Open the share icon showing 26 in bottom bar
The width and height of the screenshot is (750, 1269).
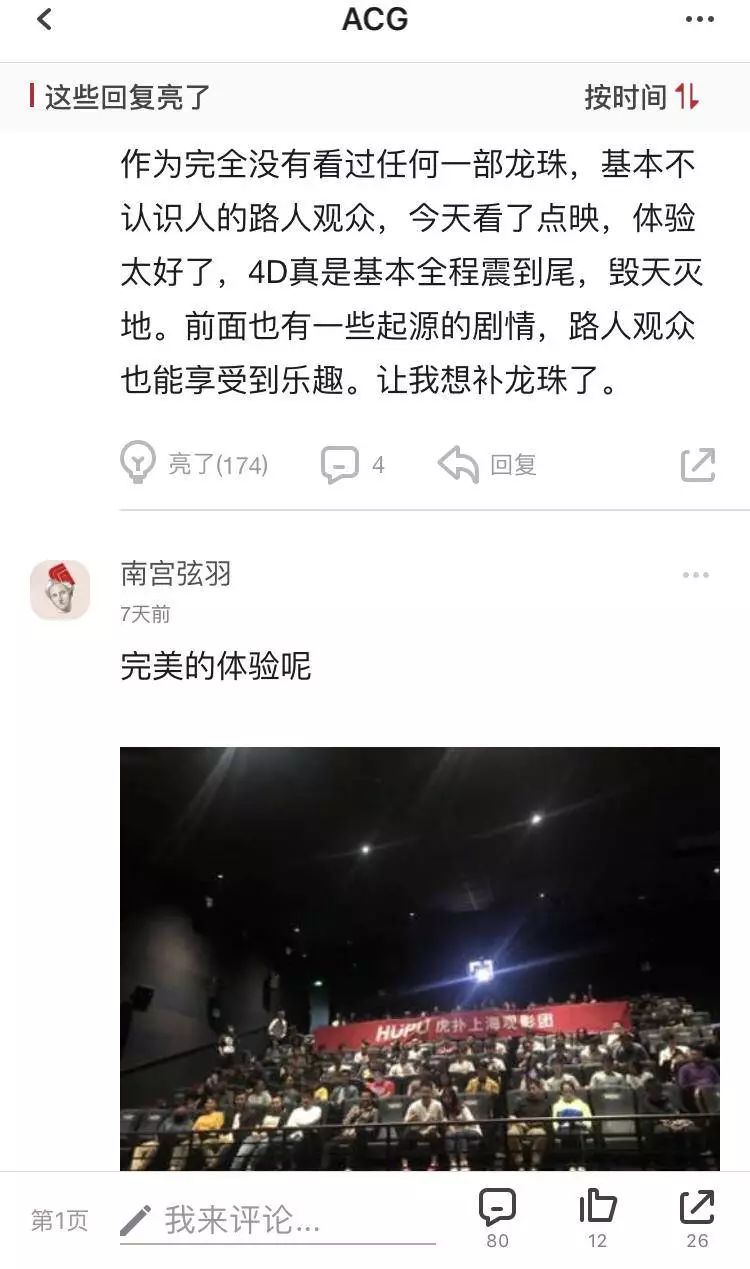(x=698, y=1207)
